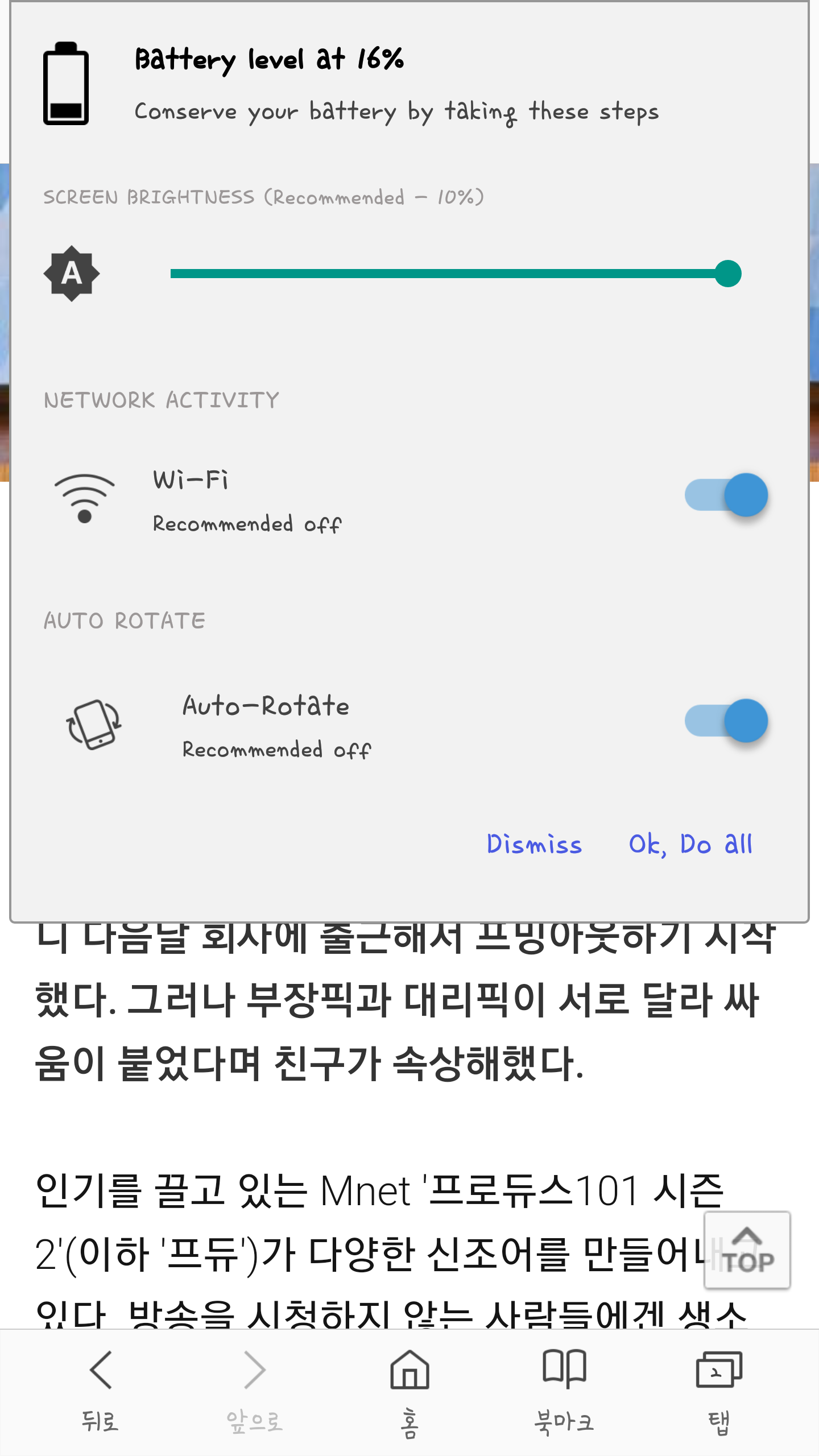
Task: Select Ok, Do all
Action: pos(690,845)
